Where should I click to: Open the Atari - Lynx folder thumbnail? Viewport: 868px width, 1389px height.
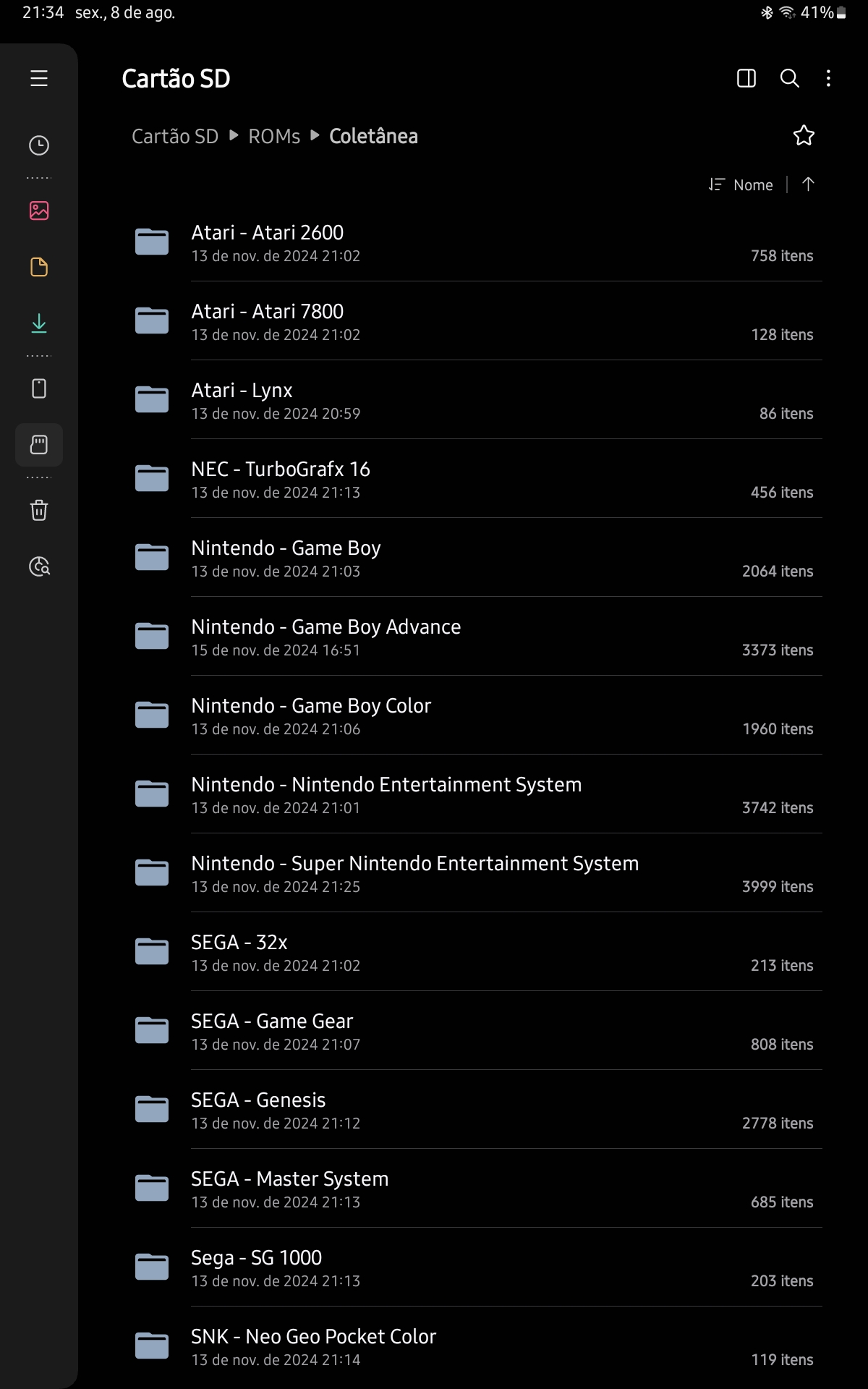click(151, 400)
